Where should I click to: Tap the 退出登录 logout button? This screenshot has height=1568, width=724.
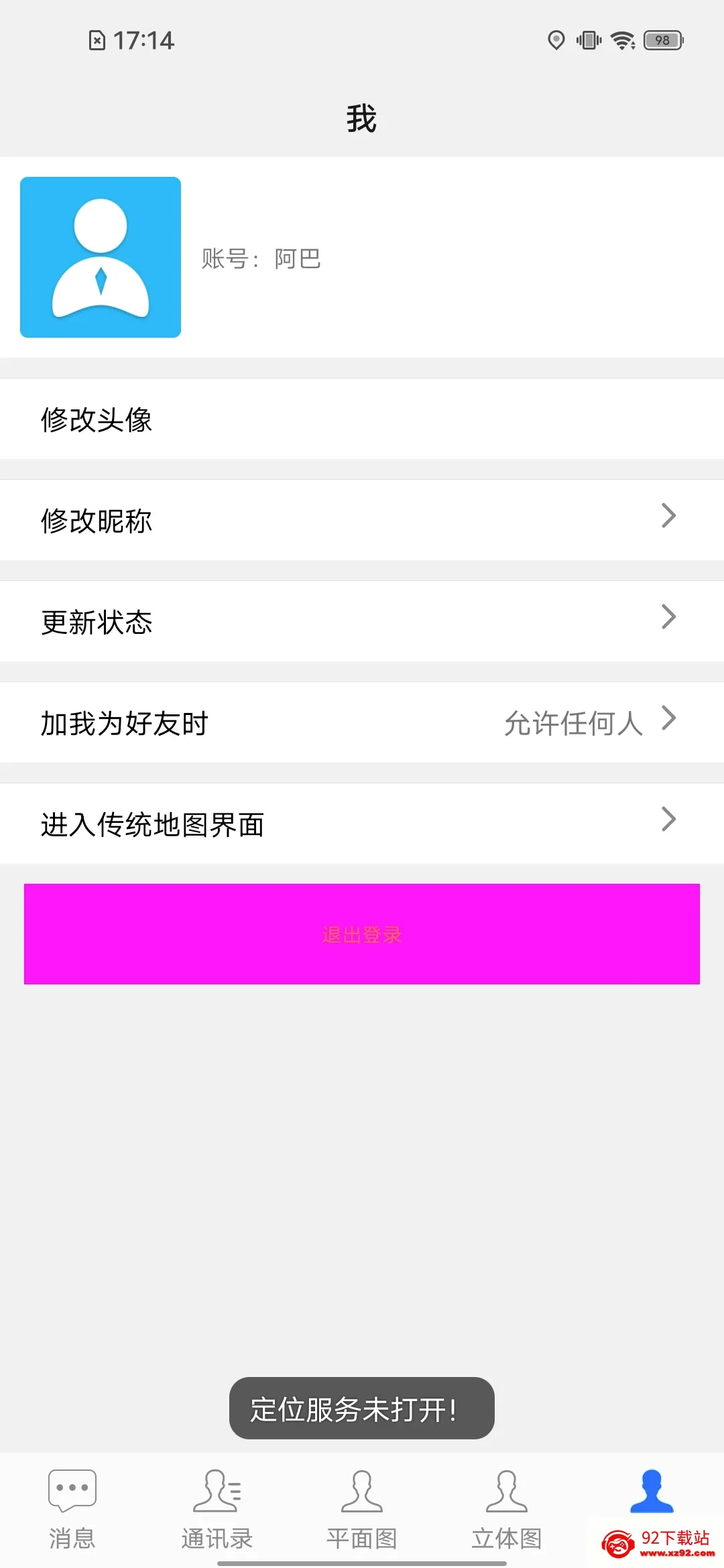(x=362, y=934)
